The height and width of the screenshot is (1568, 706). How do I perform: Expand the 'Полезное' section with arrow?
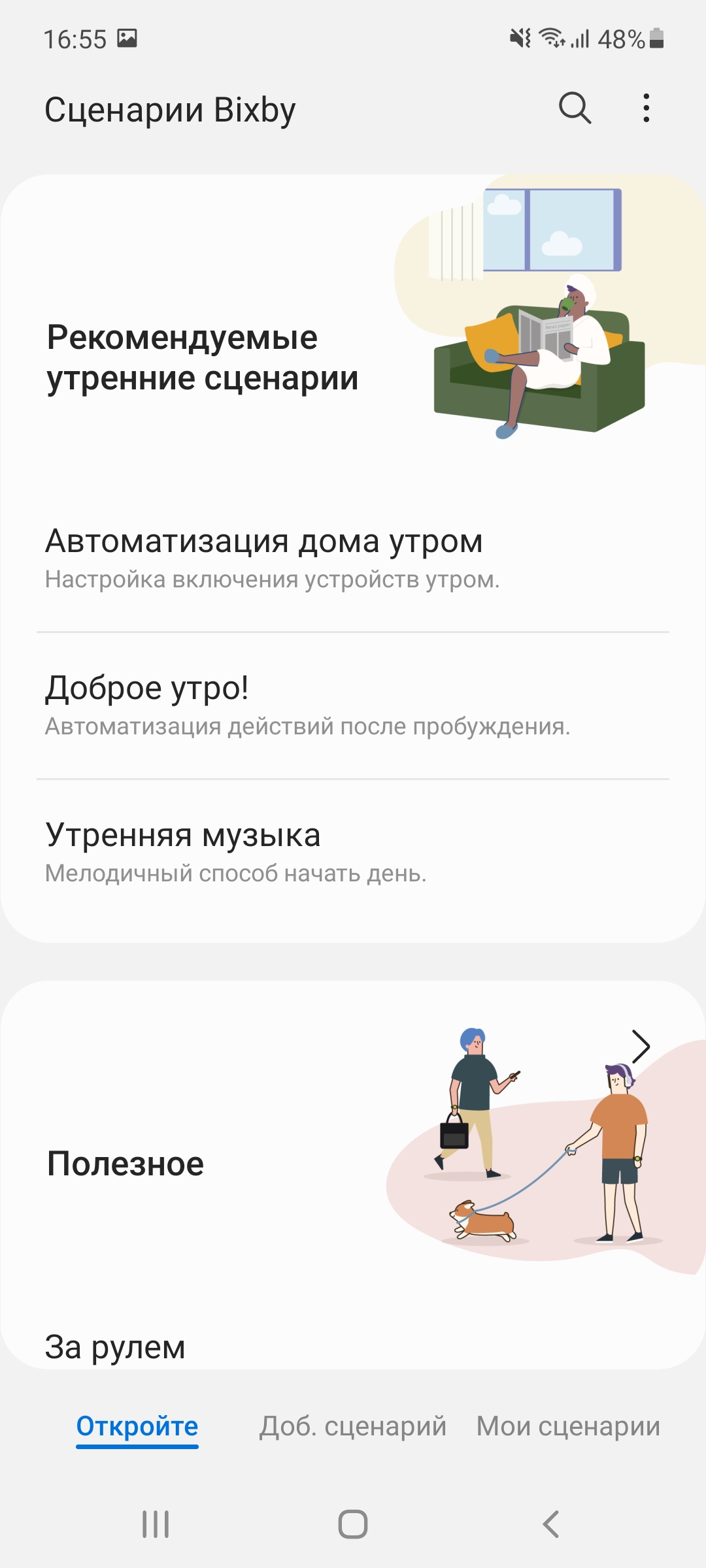(x=641, y=1047)
